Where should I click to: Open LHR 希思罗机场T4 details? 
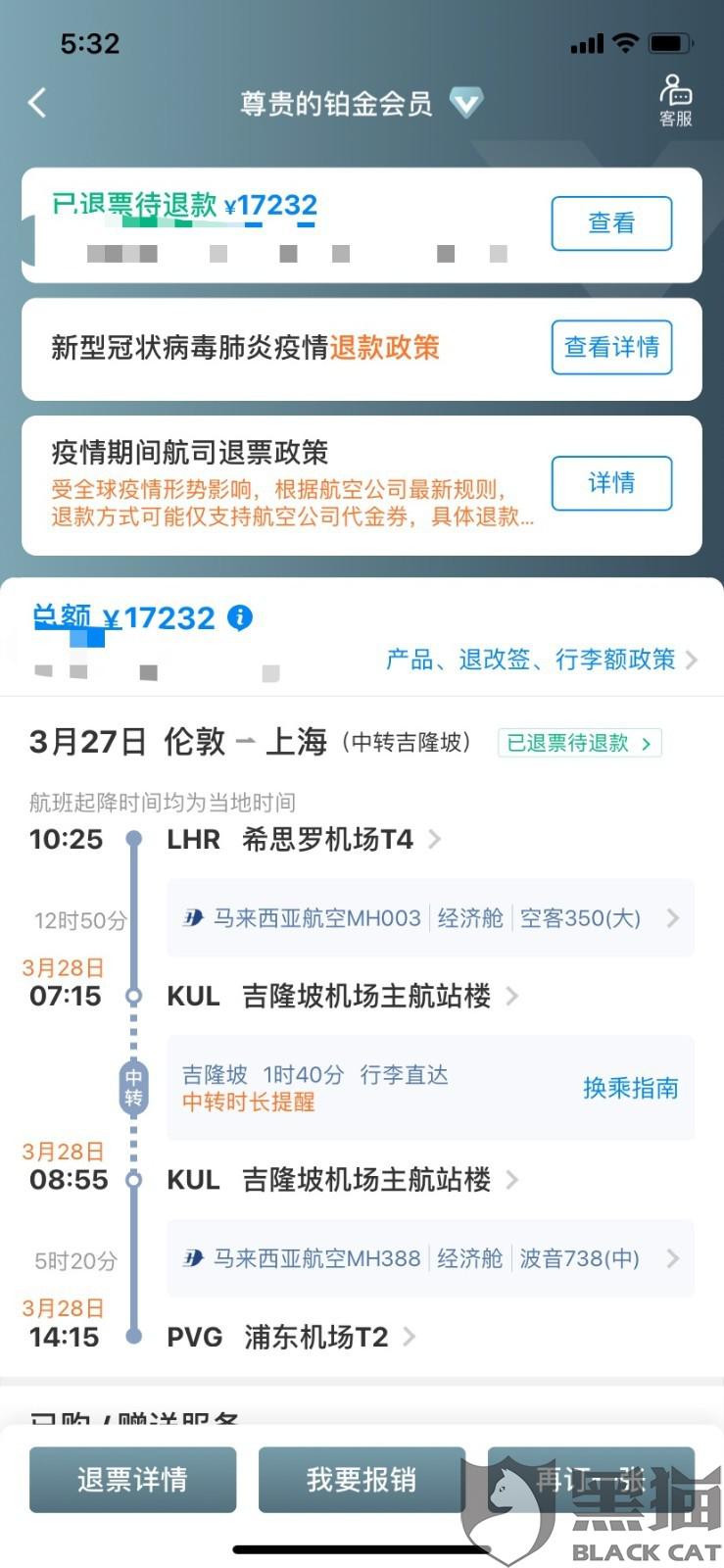tap(304, 839)
